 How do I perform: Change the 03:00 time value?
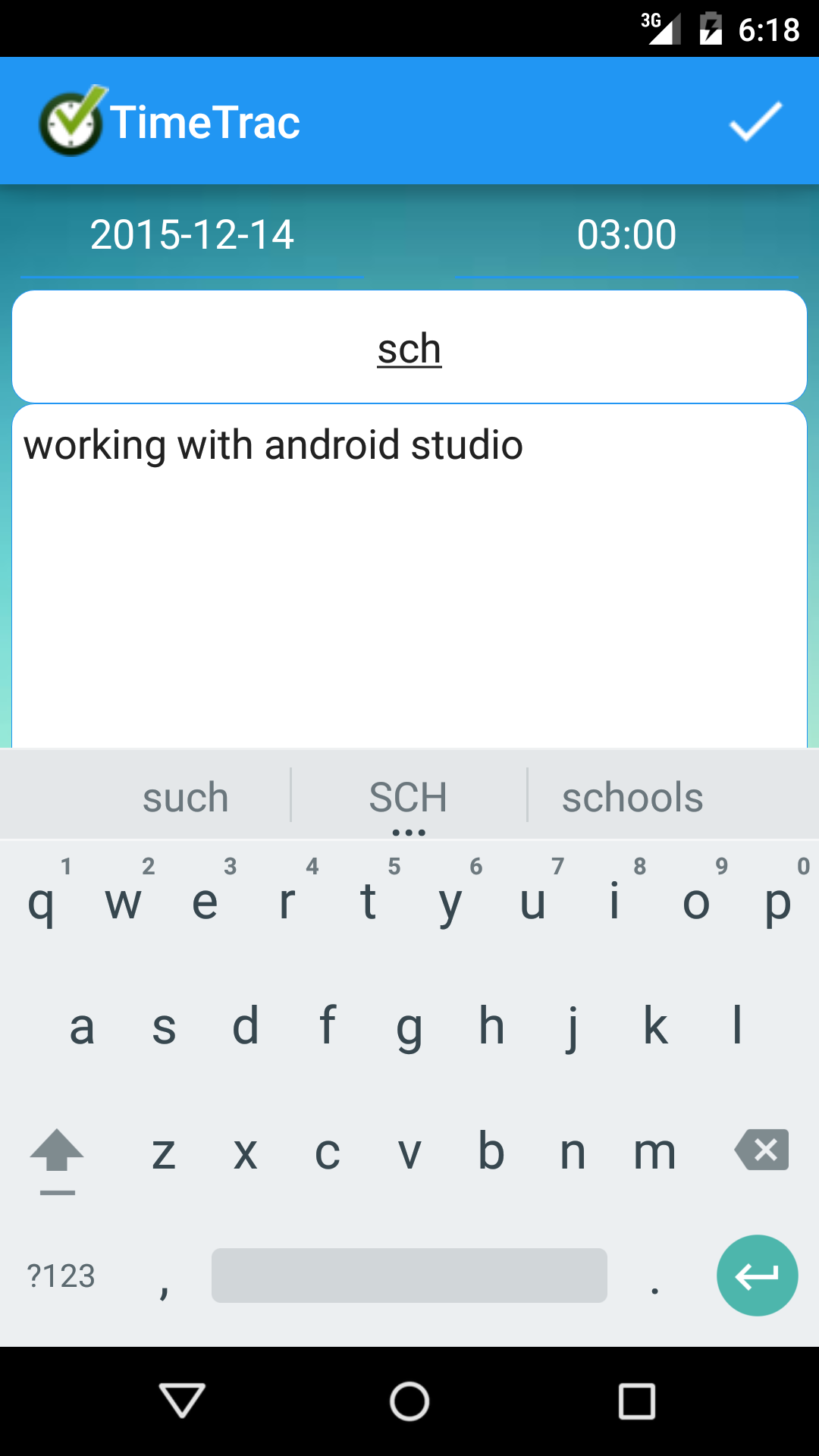(x=626, y=235)
